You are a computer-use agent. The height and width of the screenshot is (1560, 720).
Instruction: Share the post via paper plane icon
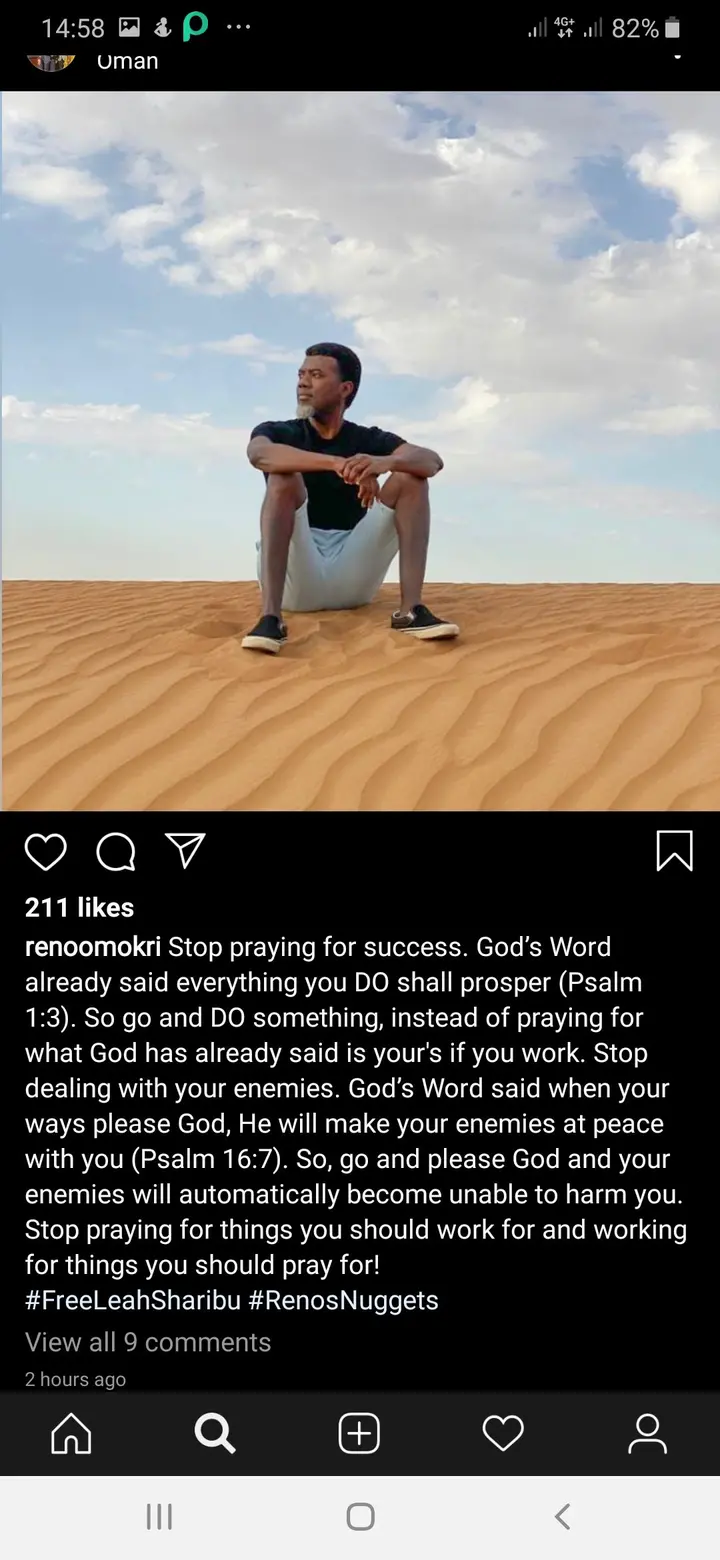click(185, 850)
